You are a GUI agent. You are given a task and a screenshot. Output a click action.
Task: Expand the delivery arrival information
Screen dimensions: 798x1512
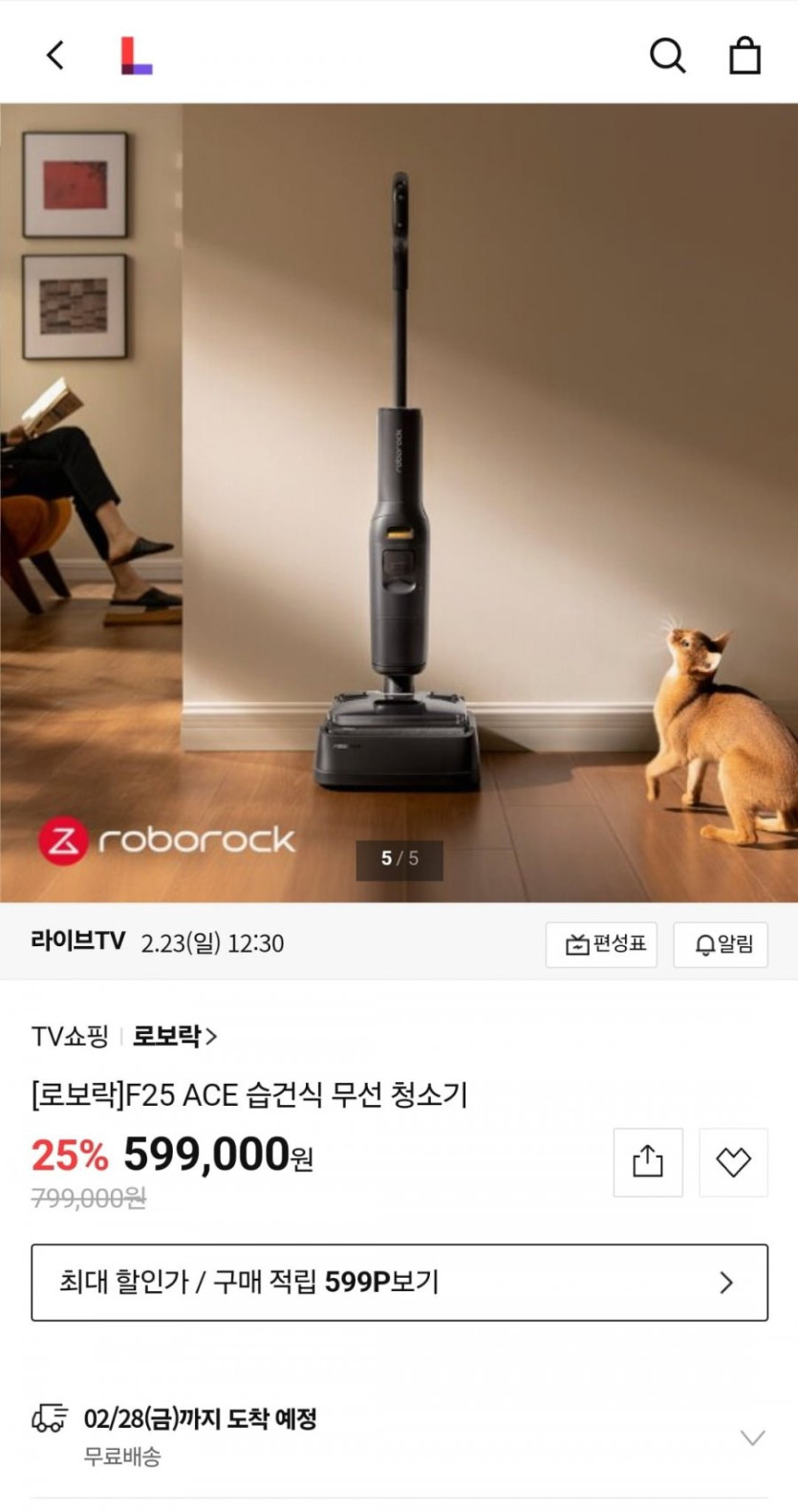(x=752, y=1436)
